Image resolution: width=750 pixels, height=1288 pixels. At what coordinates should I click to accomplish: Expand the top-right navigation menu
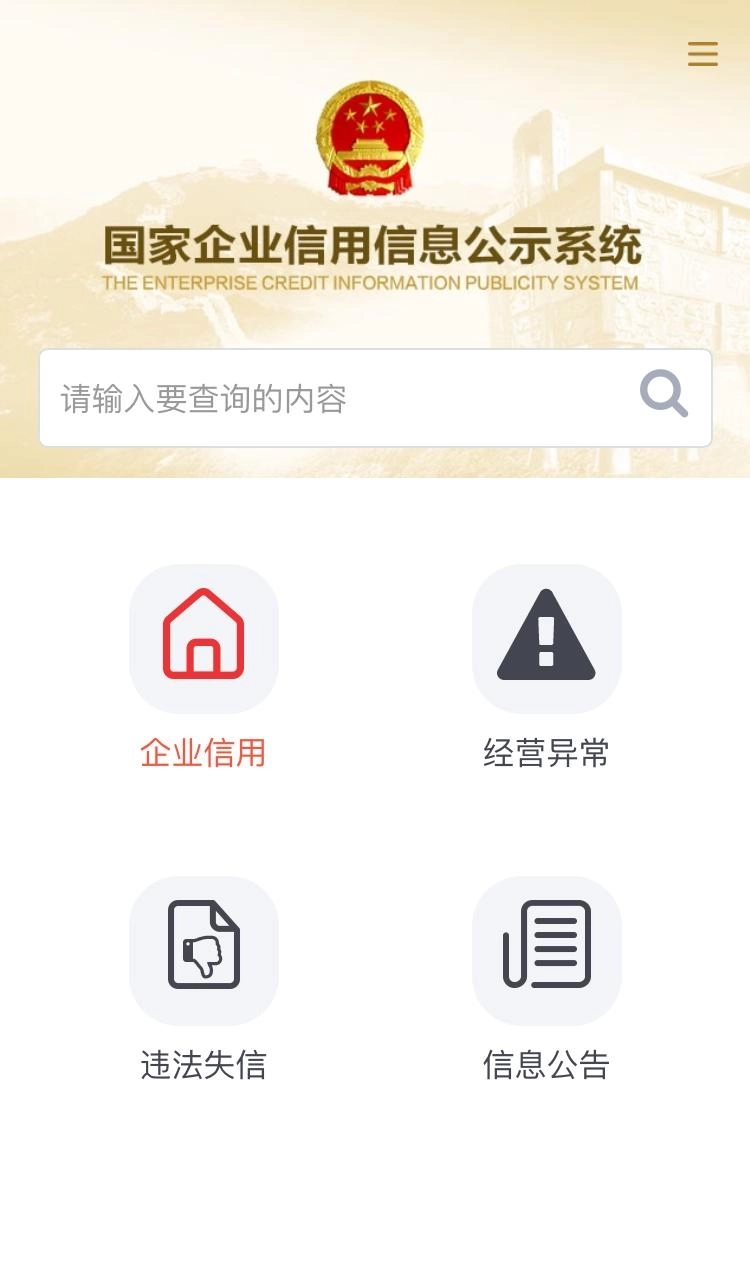pos(703,55)
